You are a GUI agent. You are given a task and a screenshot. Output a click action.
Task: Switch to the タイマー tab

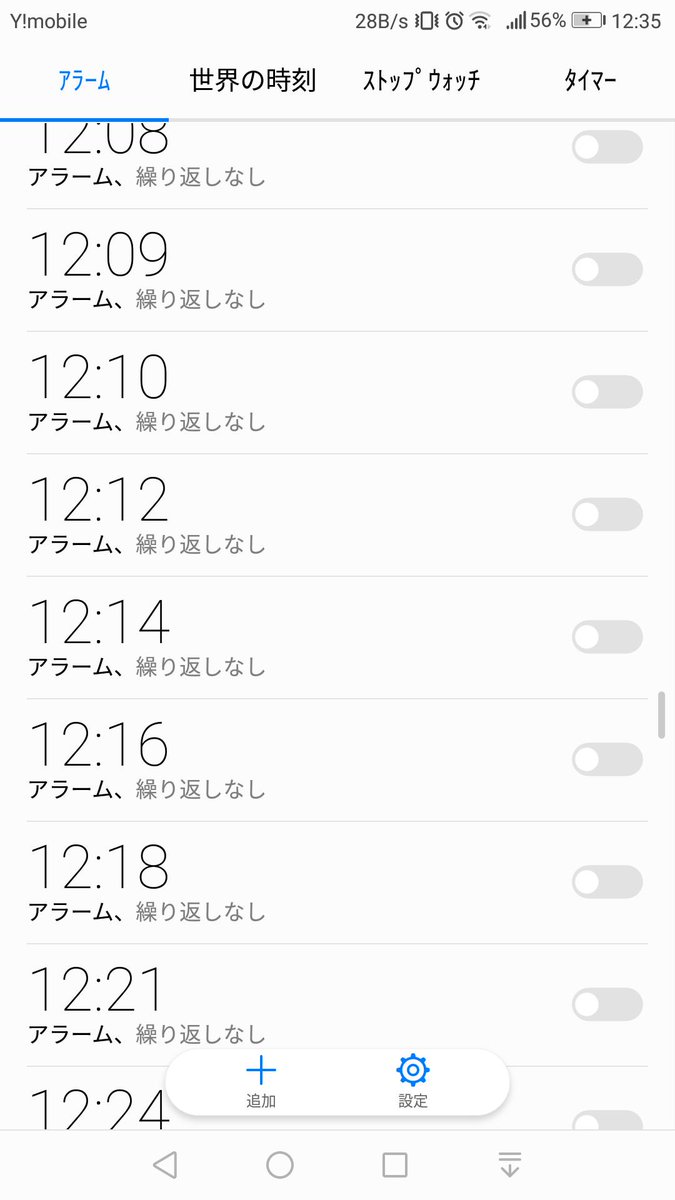point(590,81)
